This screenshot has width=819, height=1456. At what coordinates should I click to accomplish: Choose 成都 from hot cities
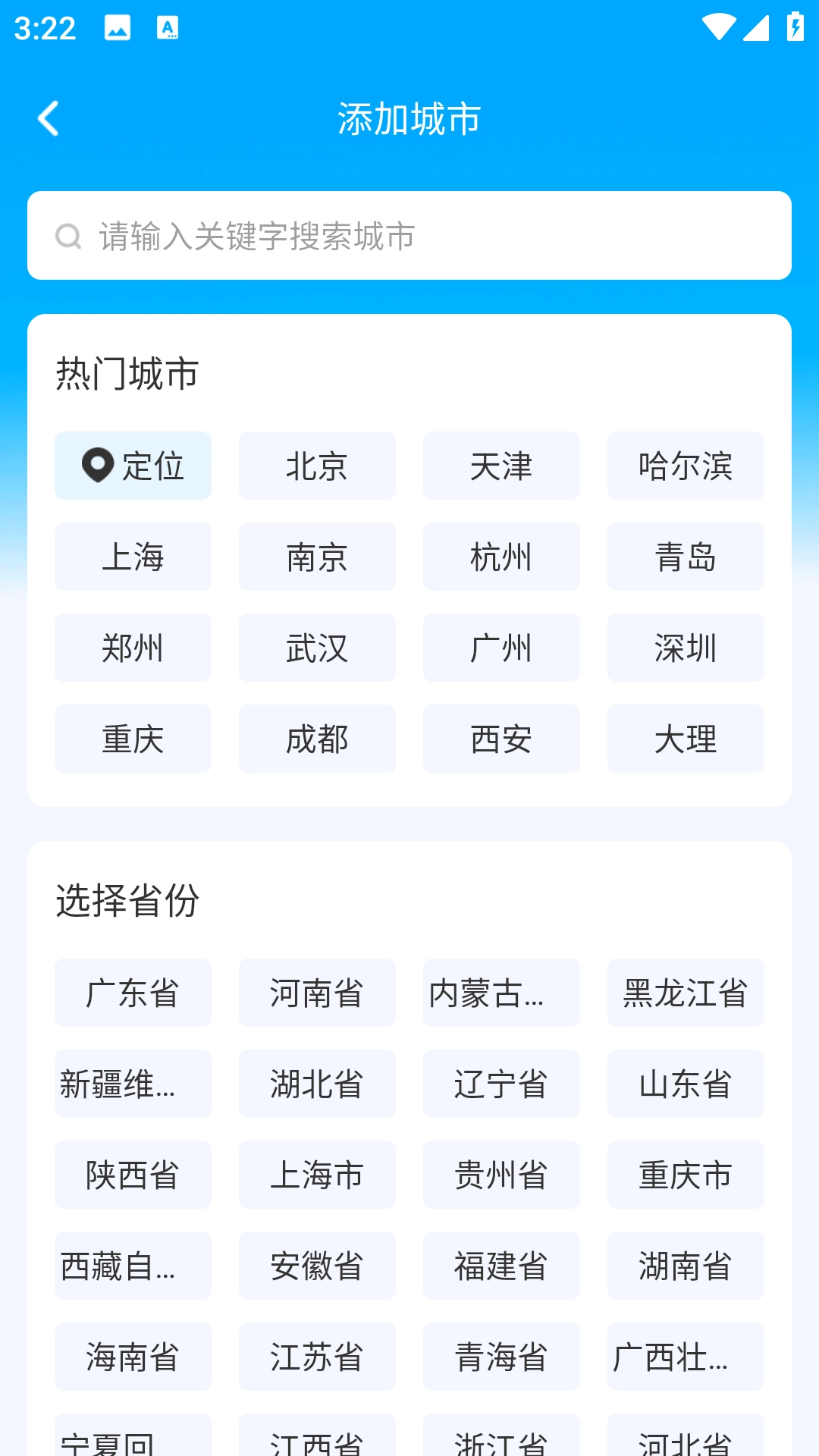[x=316, y=738]
